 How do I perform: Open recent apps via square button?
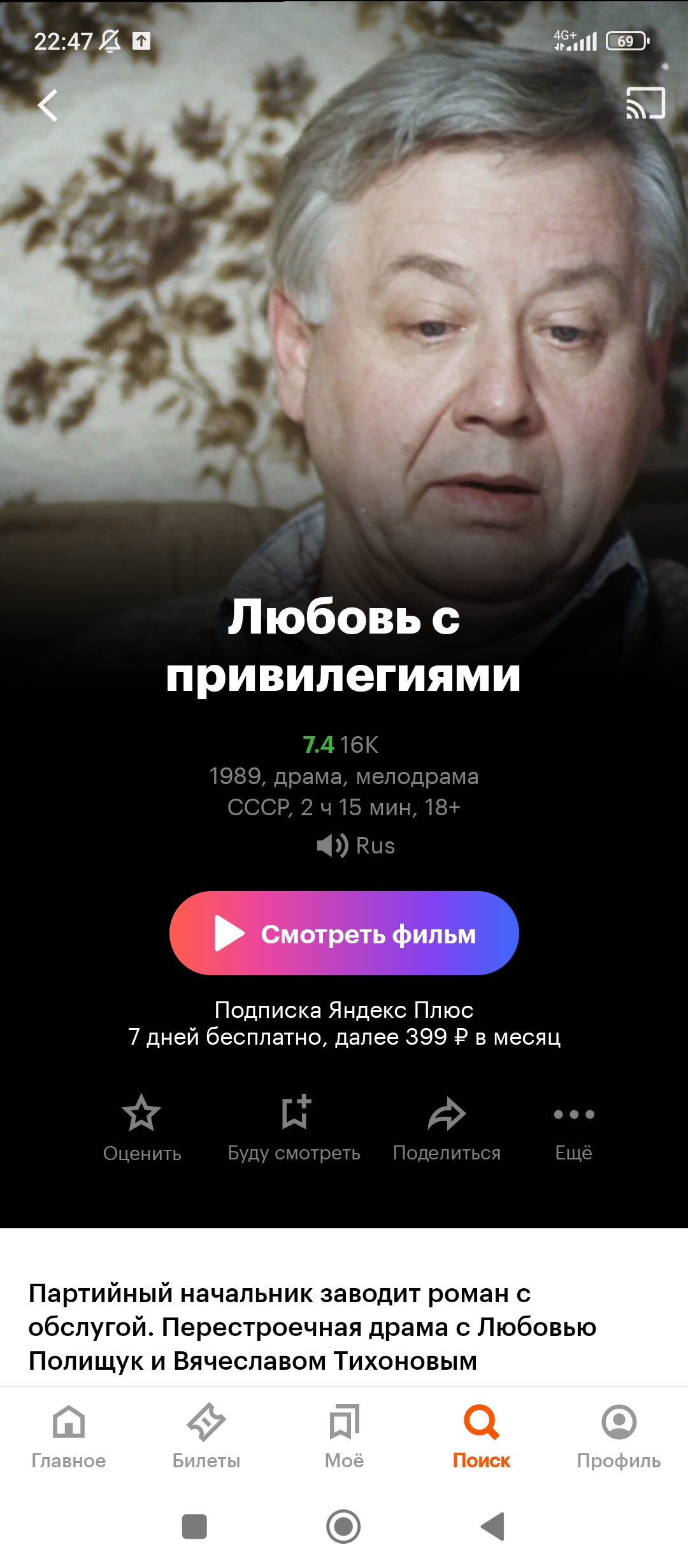pos(194,1527)
